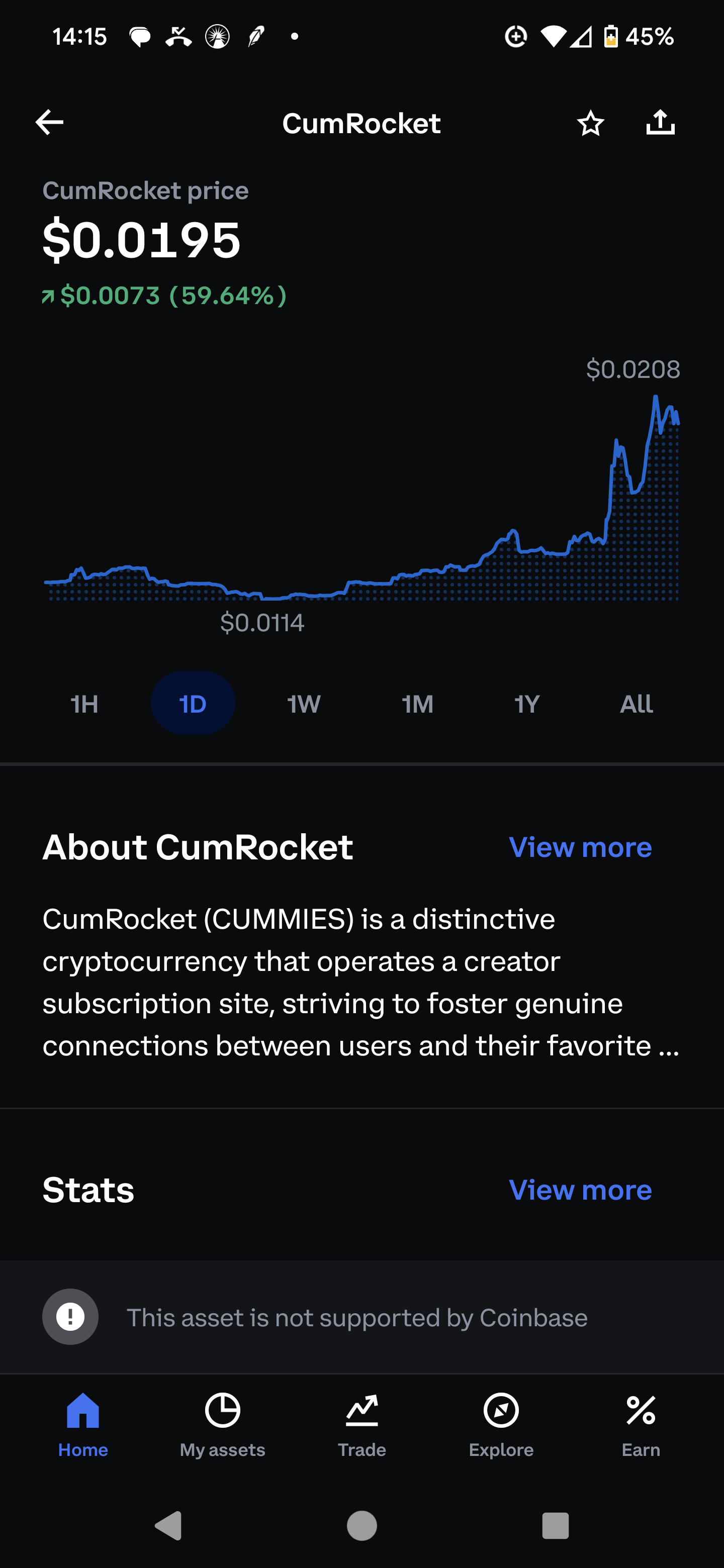Switch chart range to 1H

coord(84,704)
